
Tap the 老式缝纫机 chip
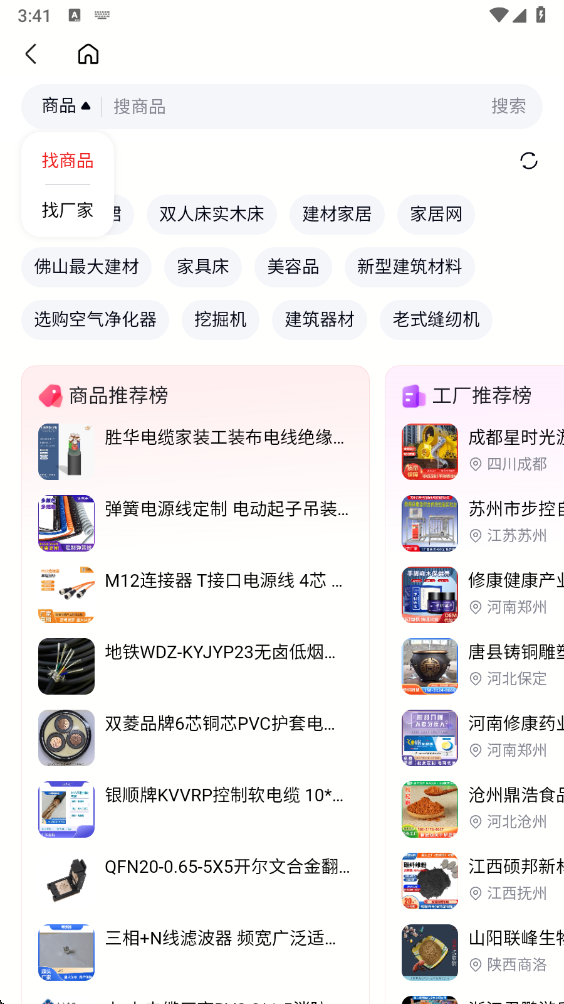coord(436,319)
